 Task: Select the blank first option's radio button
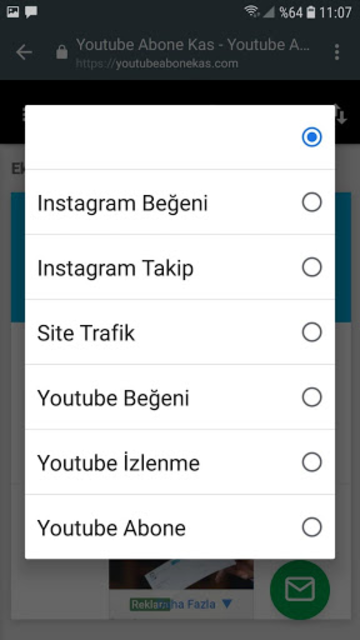tap(312, 137)
